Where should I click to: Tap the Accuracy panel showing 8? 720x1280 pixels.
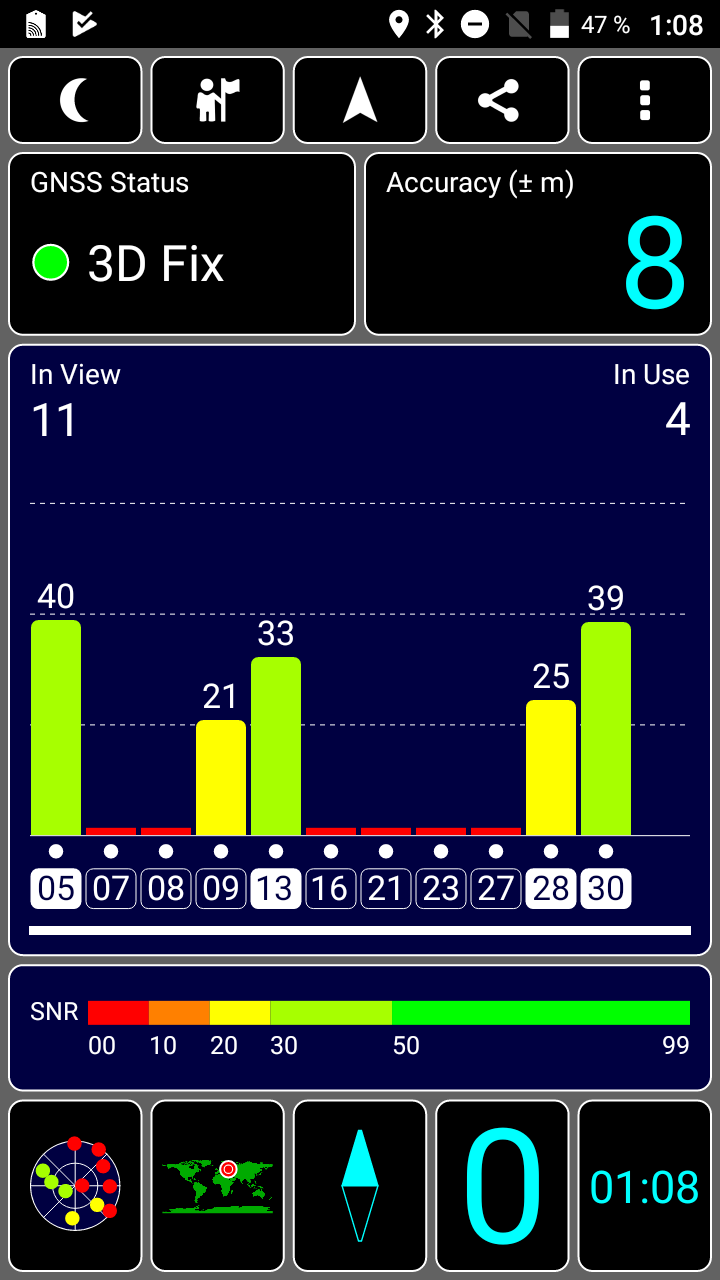click(538, 243)
